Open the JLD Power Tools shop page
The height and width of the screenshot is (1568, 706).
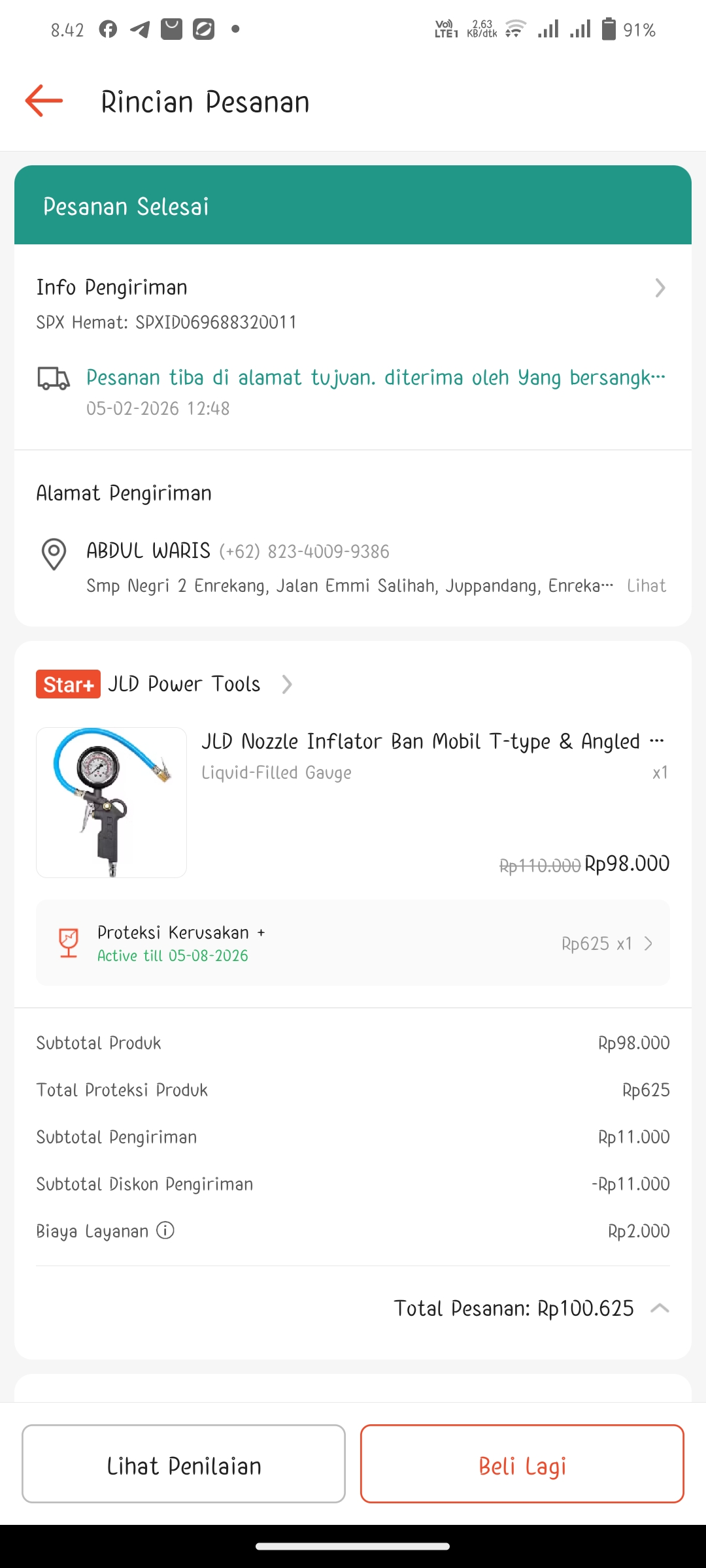(184, 684)
